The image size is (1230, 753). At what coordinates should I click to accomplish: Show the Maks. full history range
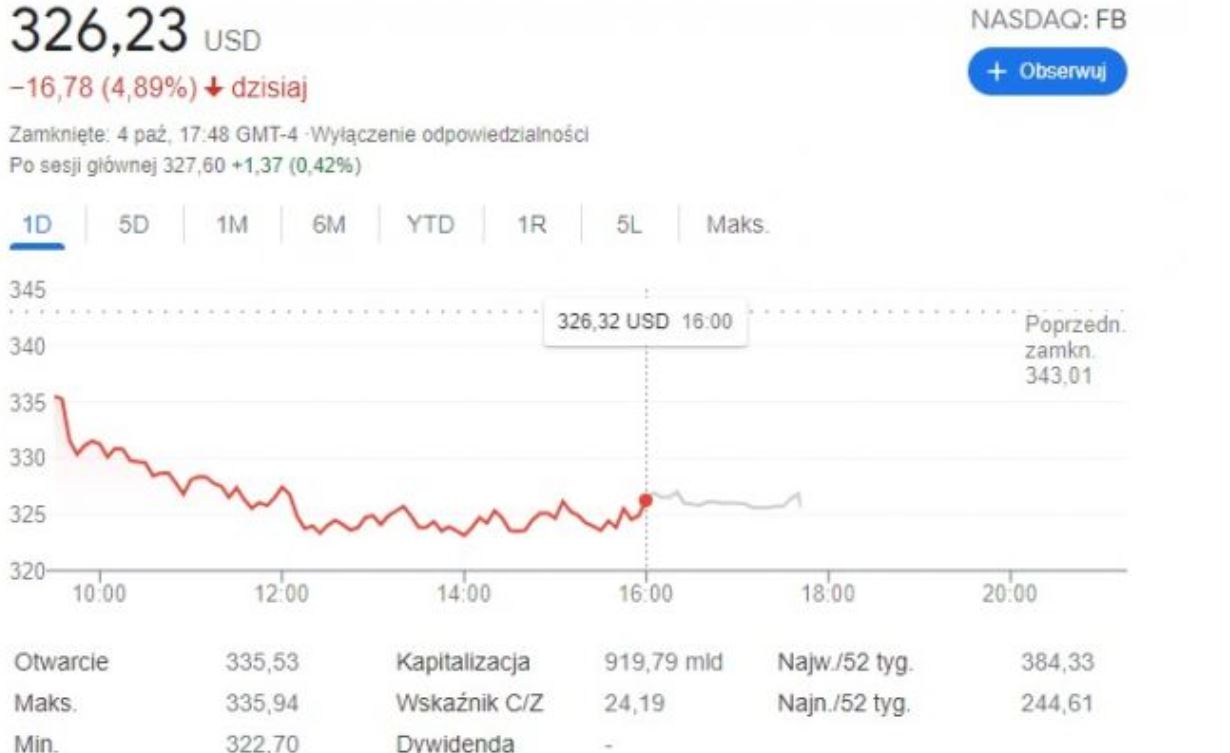738,225
